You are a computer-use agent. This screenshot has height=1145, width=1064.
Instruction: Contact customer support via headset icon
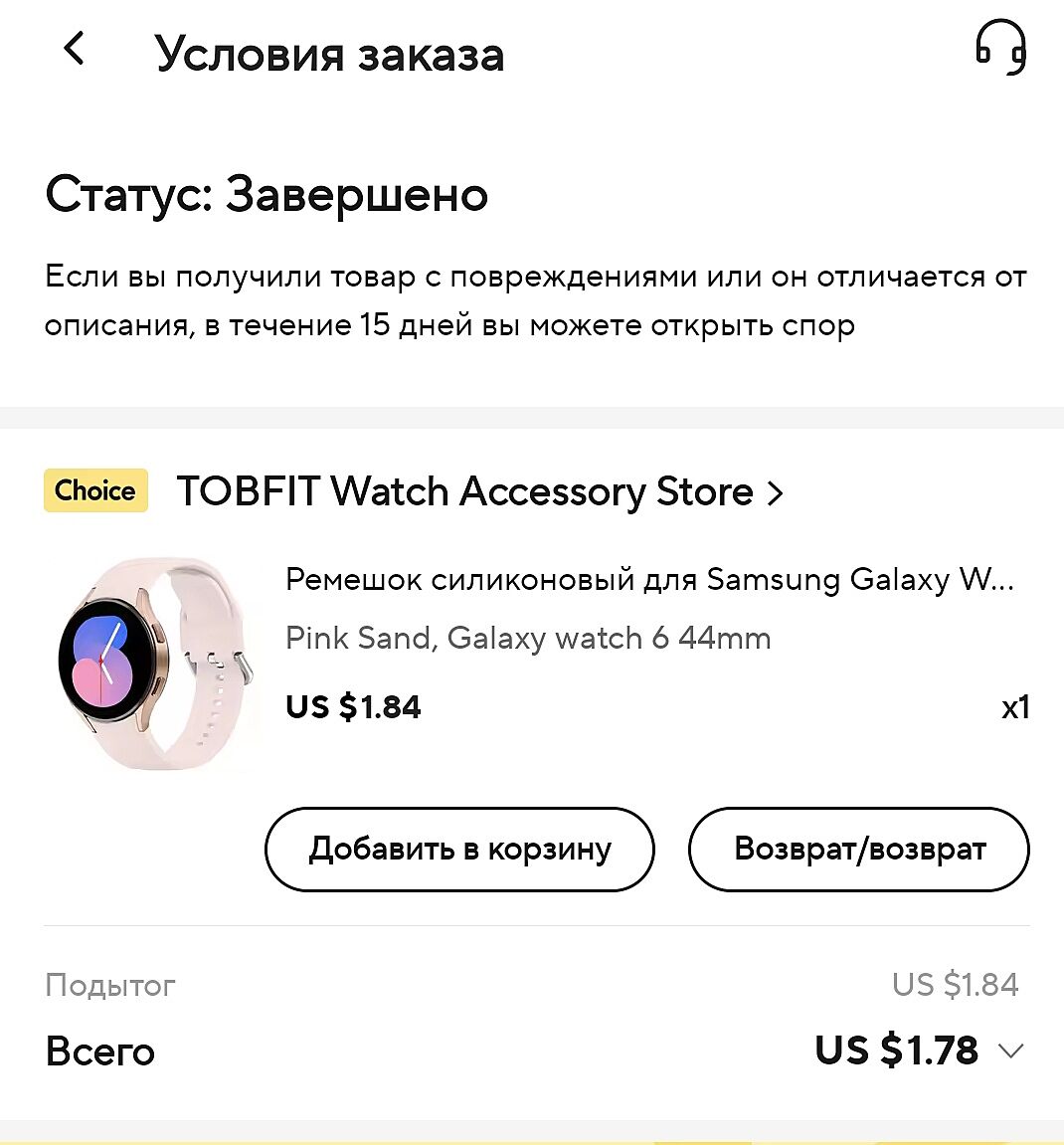coord(999,48)
